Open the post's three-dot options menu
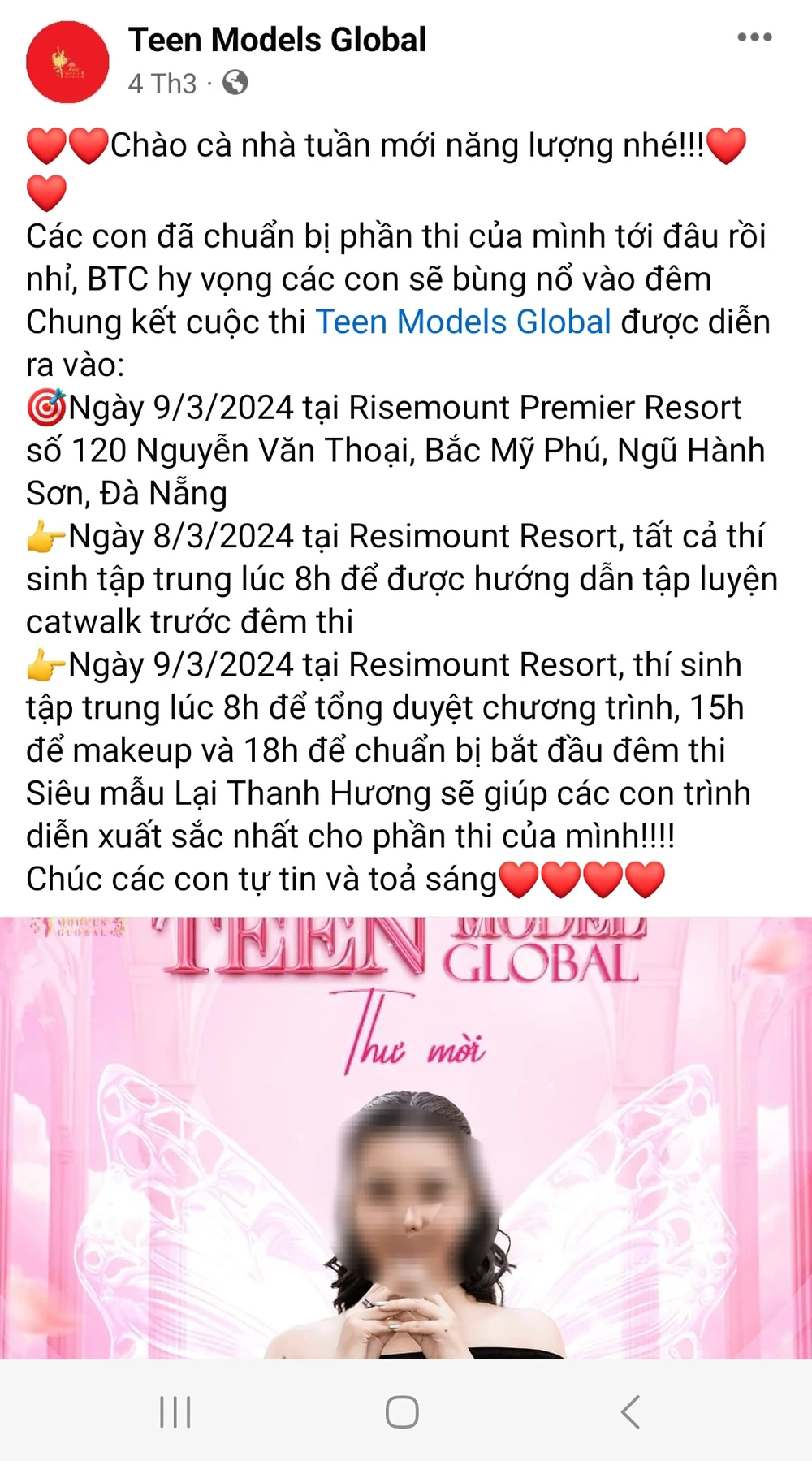The height and width of the screenshot is (1461, 812). (754, 37)
